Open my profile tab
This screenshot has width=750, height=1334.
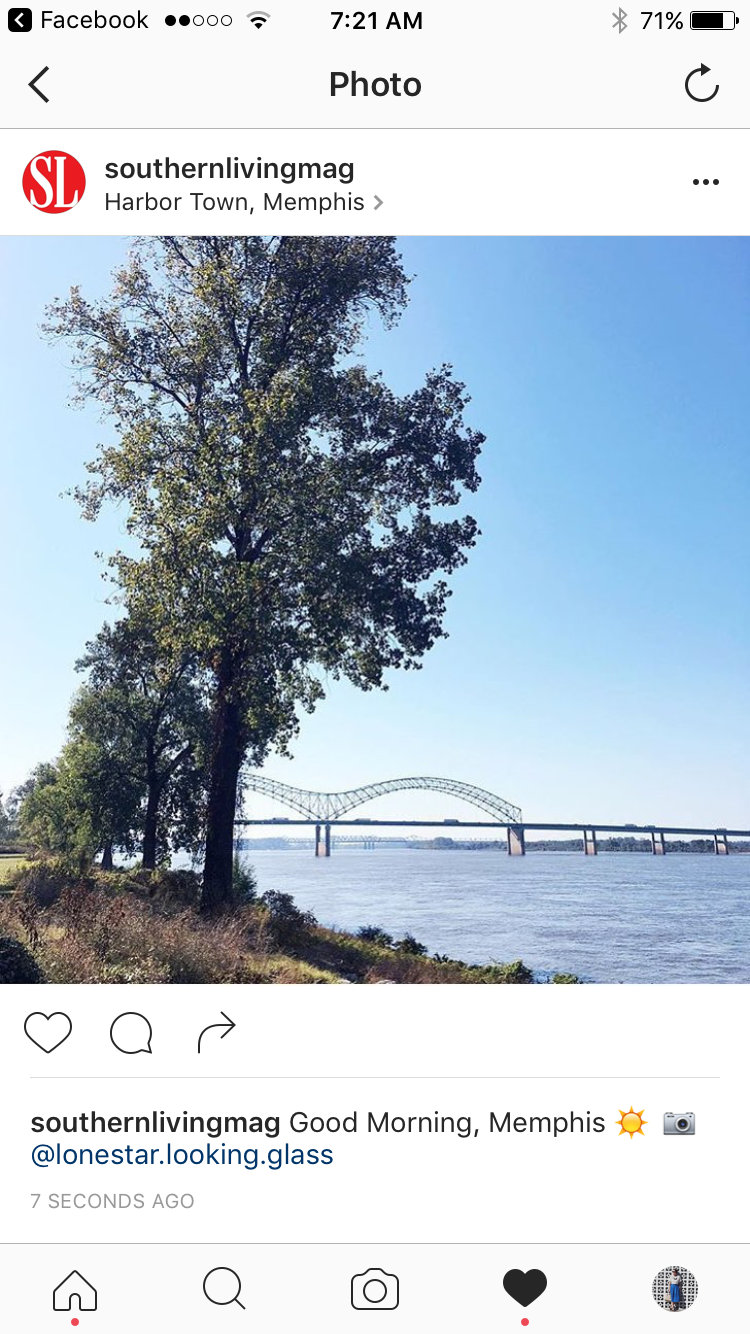675,1289
